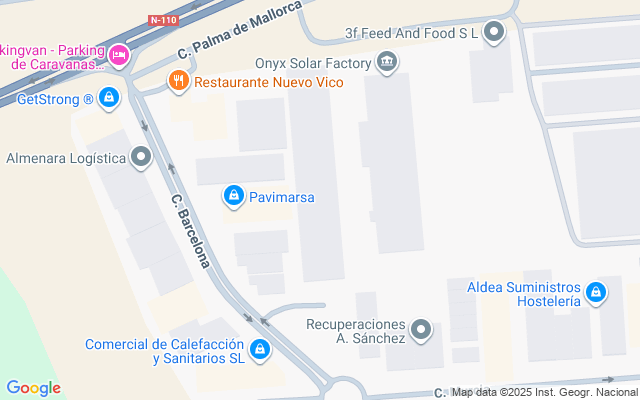This screenshot has height=400, width=640.
Task: Select the Onyx Solar Factory marker
Action: (387, 62)
